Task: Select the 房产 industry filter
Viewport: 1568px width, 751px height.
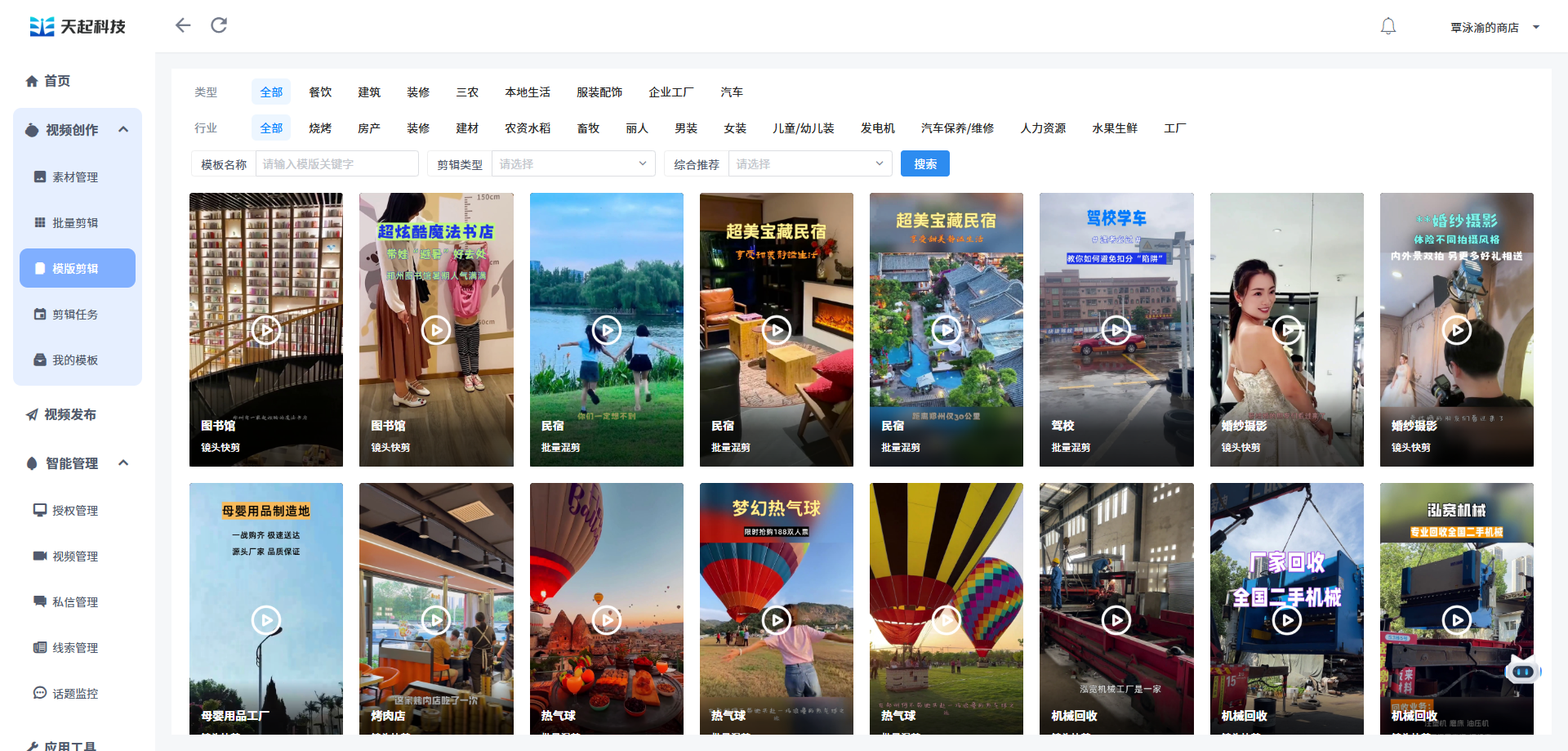Action: click(x=368, y=128)
